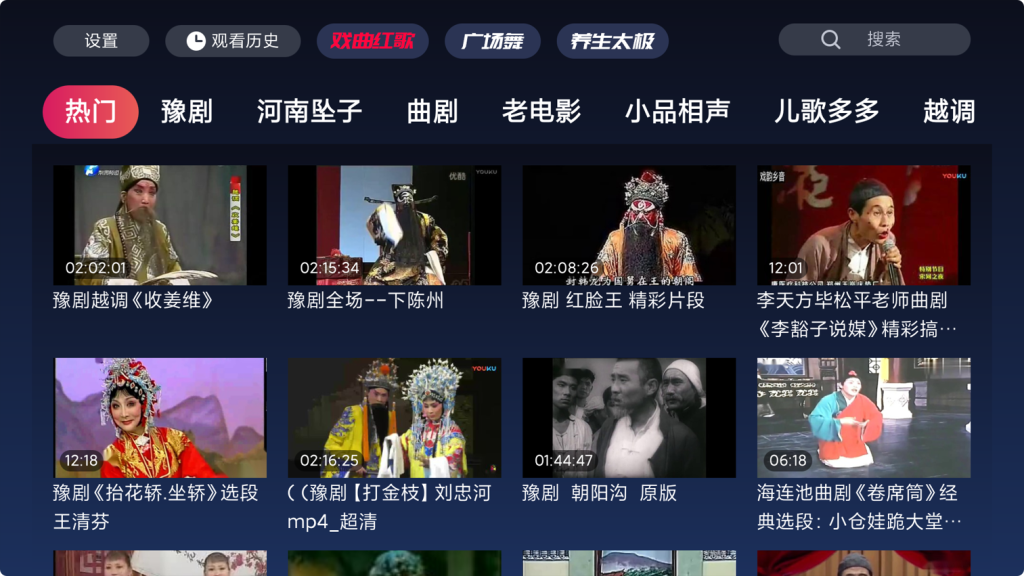Play video 豫剧 朝阳沟 原版
The image size is (1024, 576).
(x=629, y=418)
